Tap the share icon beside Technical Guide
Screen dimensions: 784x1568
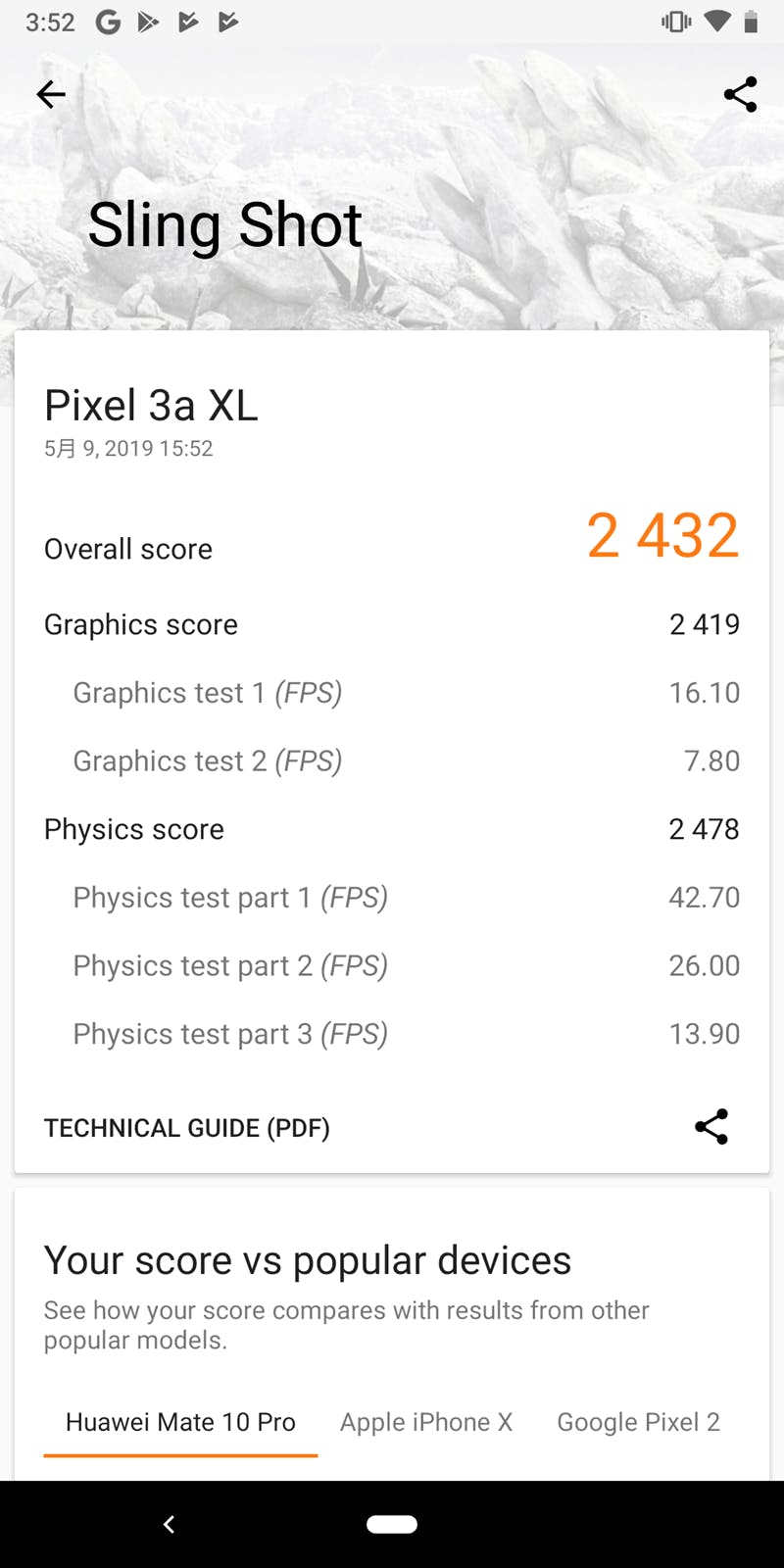710,1127
